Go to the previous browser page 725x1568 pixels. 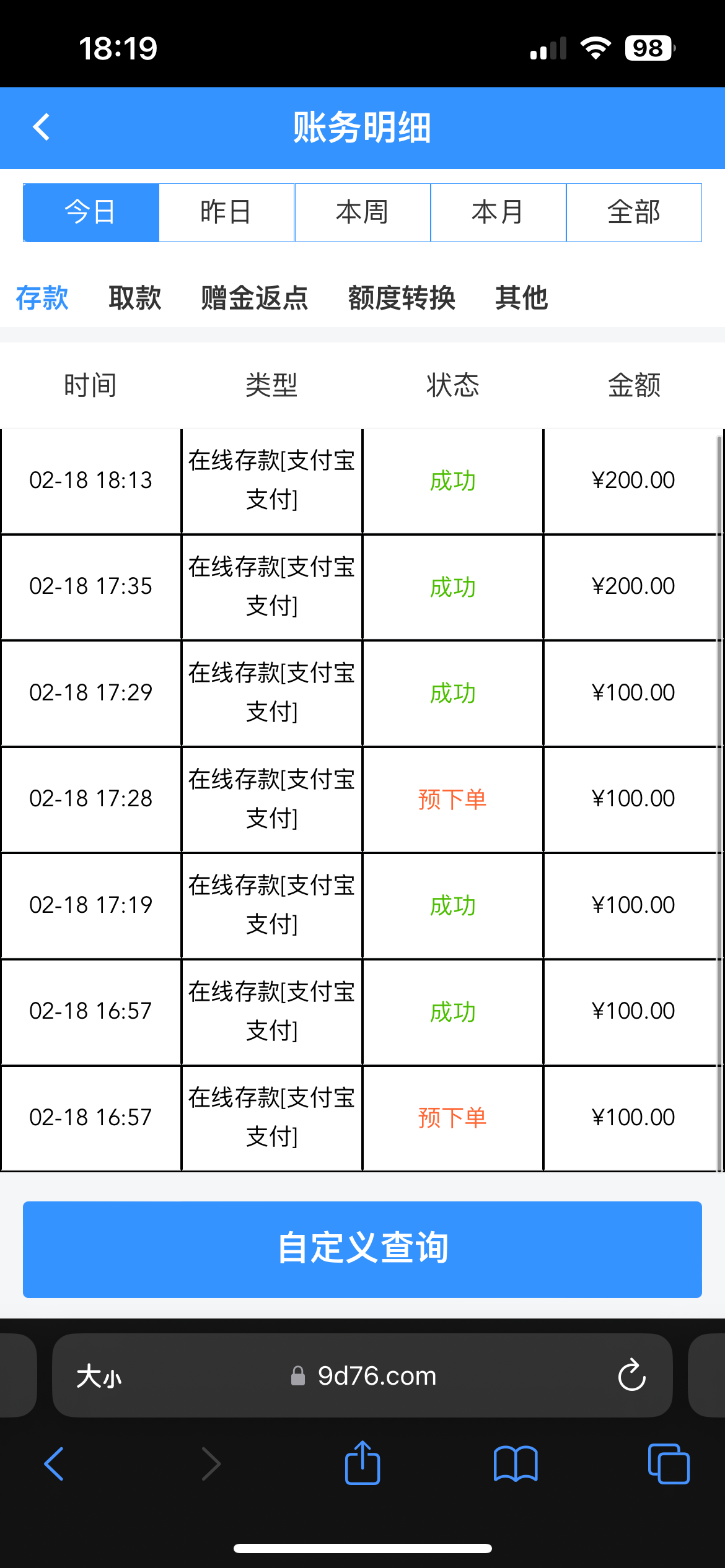point(55,1463)
